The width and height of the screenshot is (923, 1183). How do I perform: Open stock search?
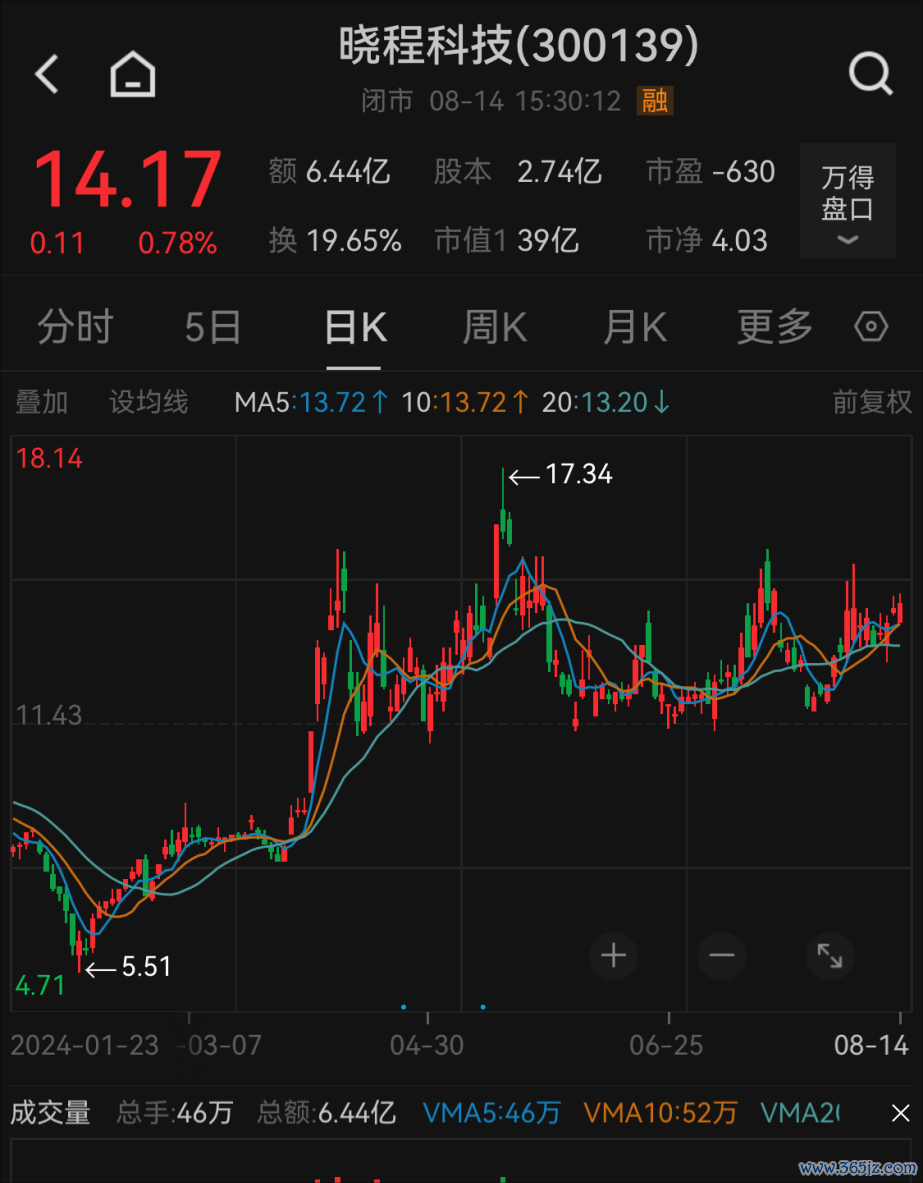pos(870,74)
